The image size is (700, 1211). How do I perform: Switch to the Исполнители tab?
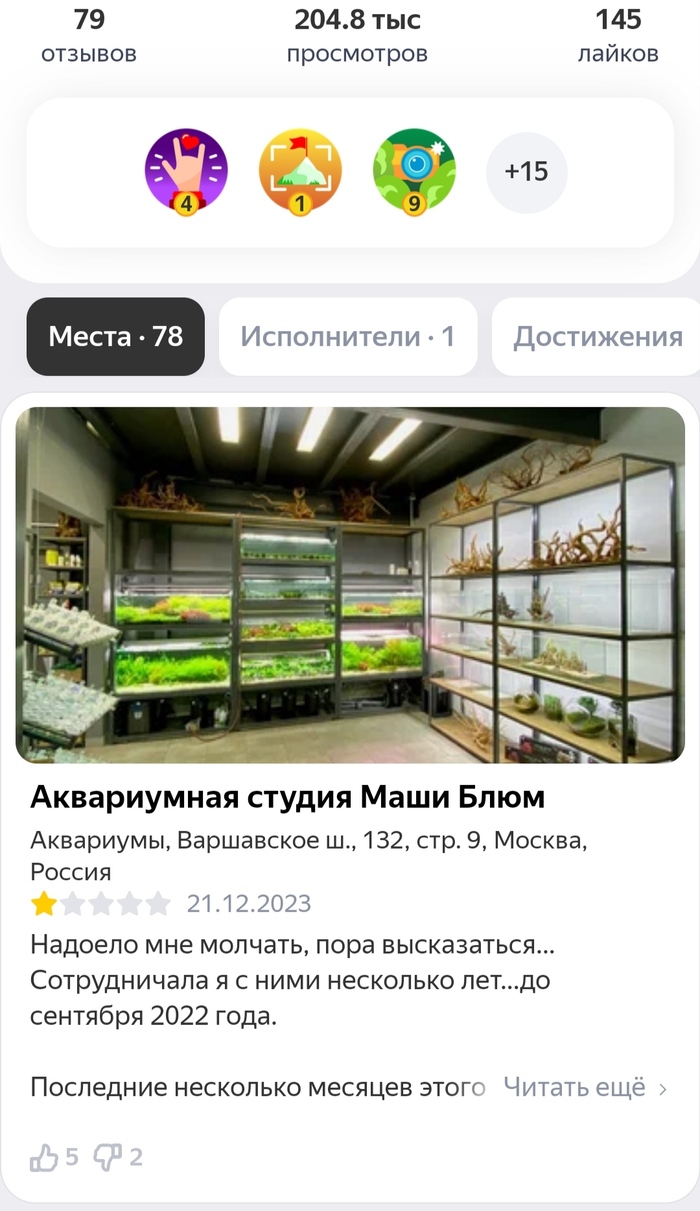(348, 337)
